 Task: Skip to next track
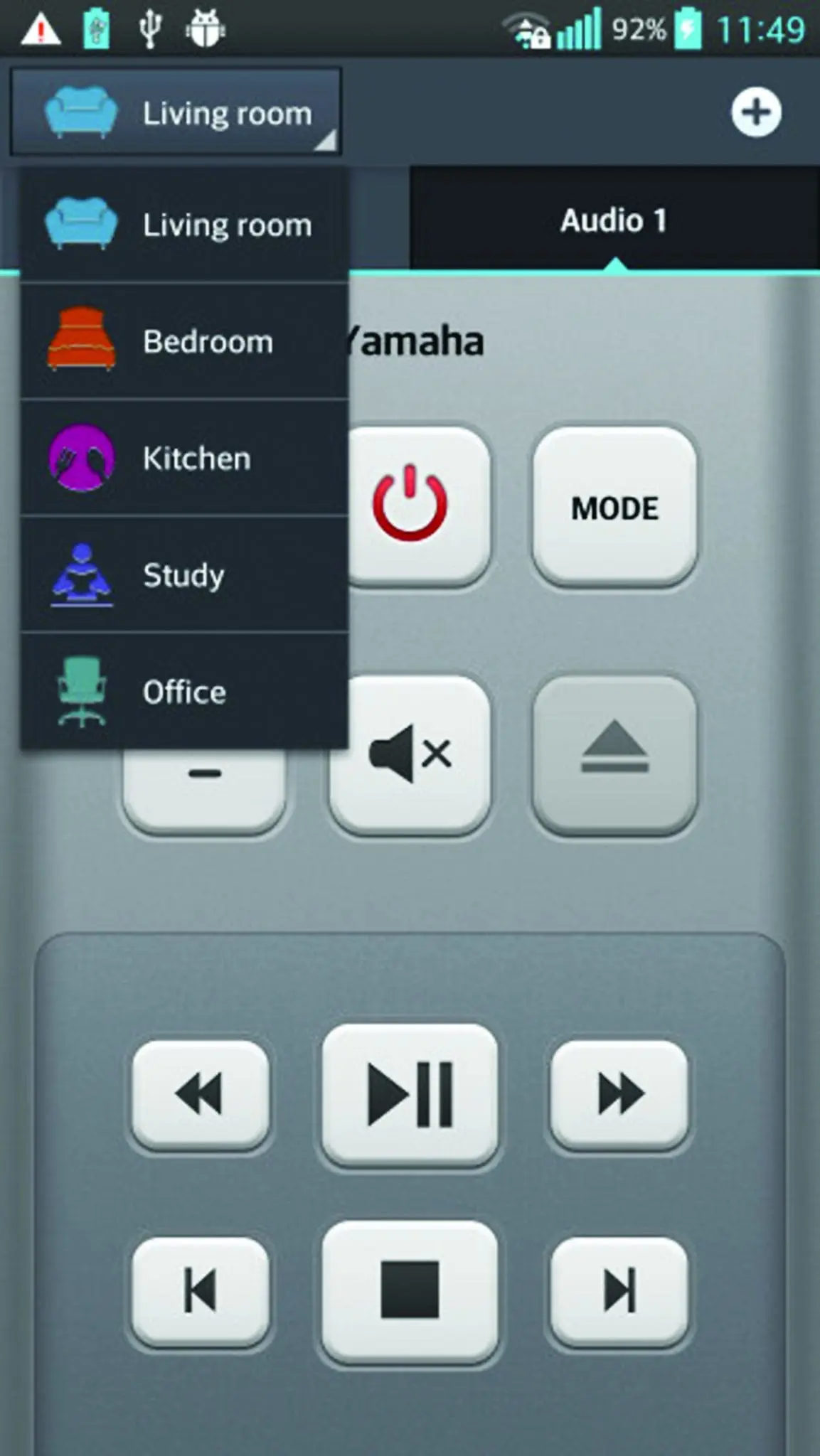point(619,1291)
